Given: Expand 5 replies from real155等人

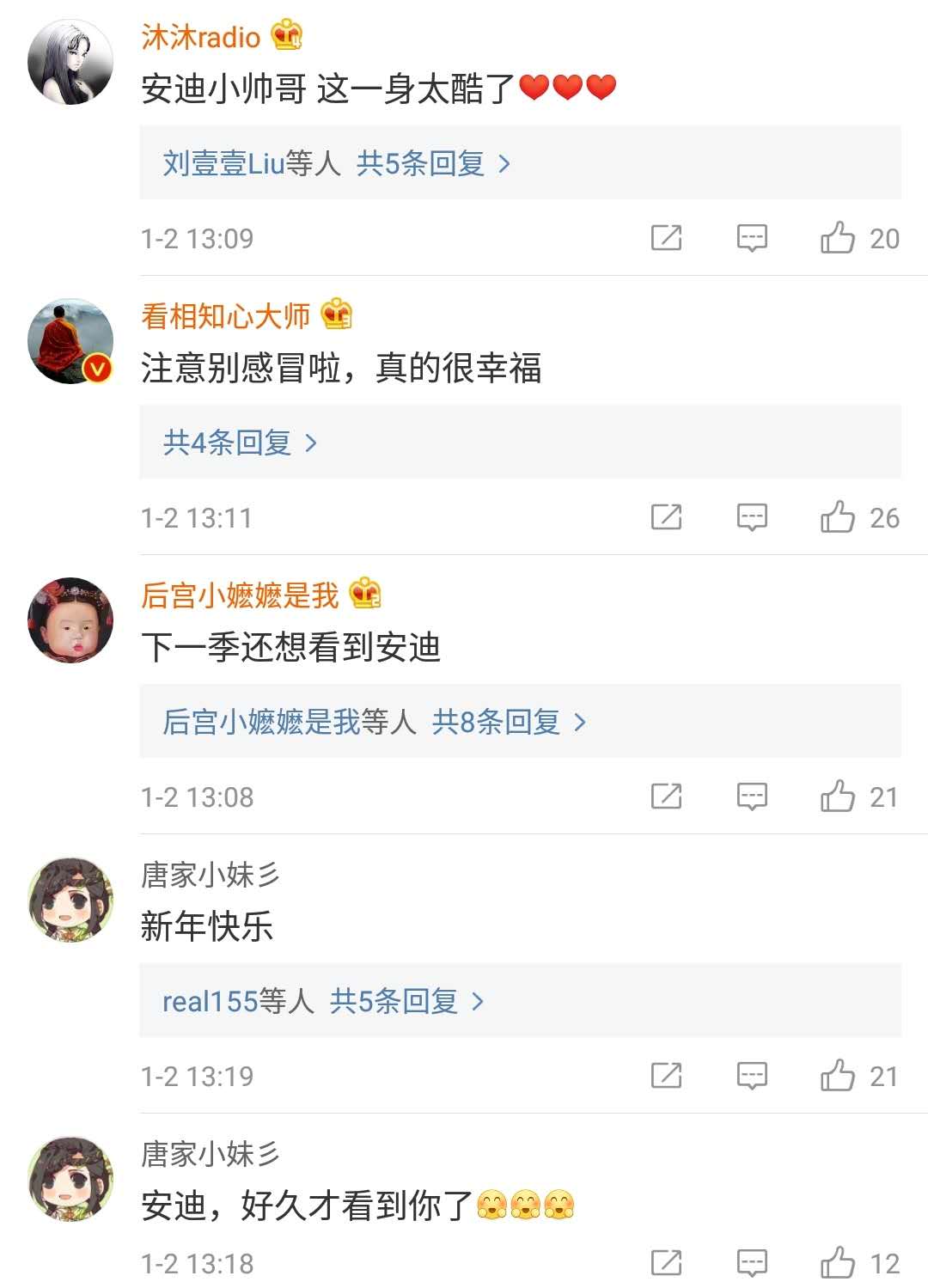Looking at the screenshot, I should 323,1001.
